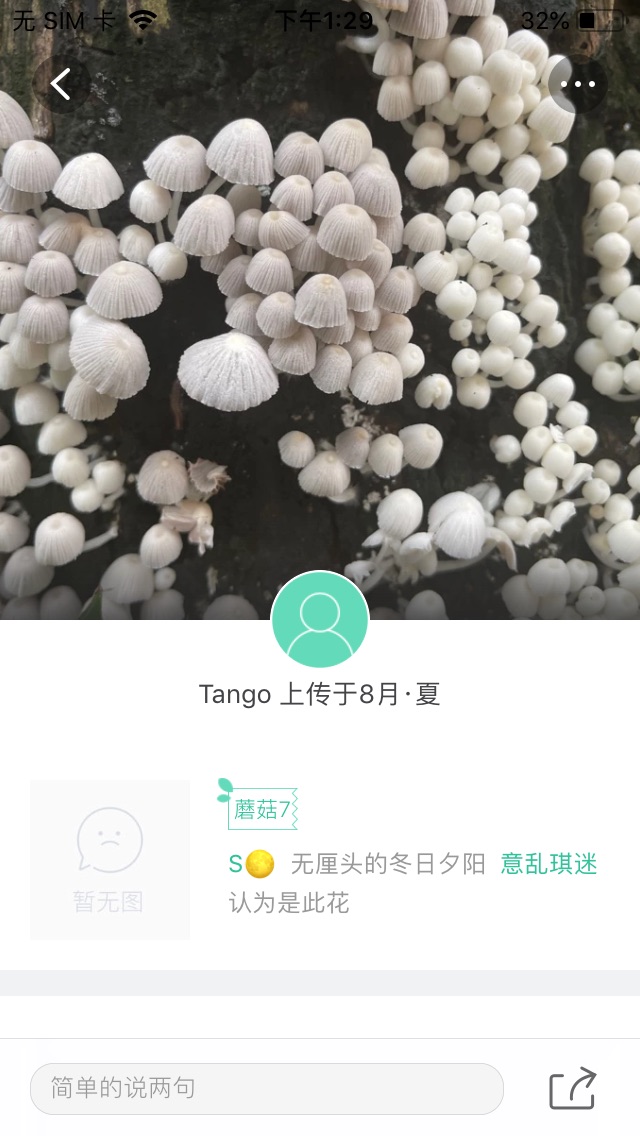Viewport: 640px width, 1136px height.
Task: Tap the 简单的说两句 comment field
Action: [266, 1088]
